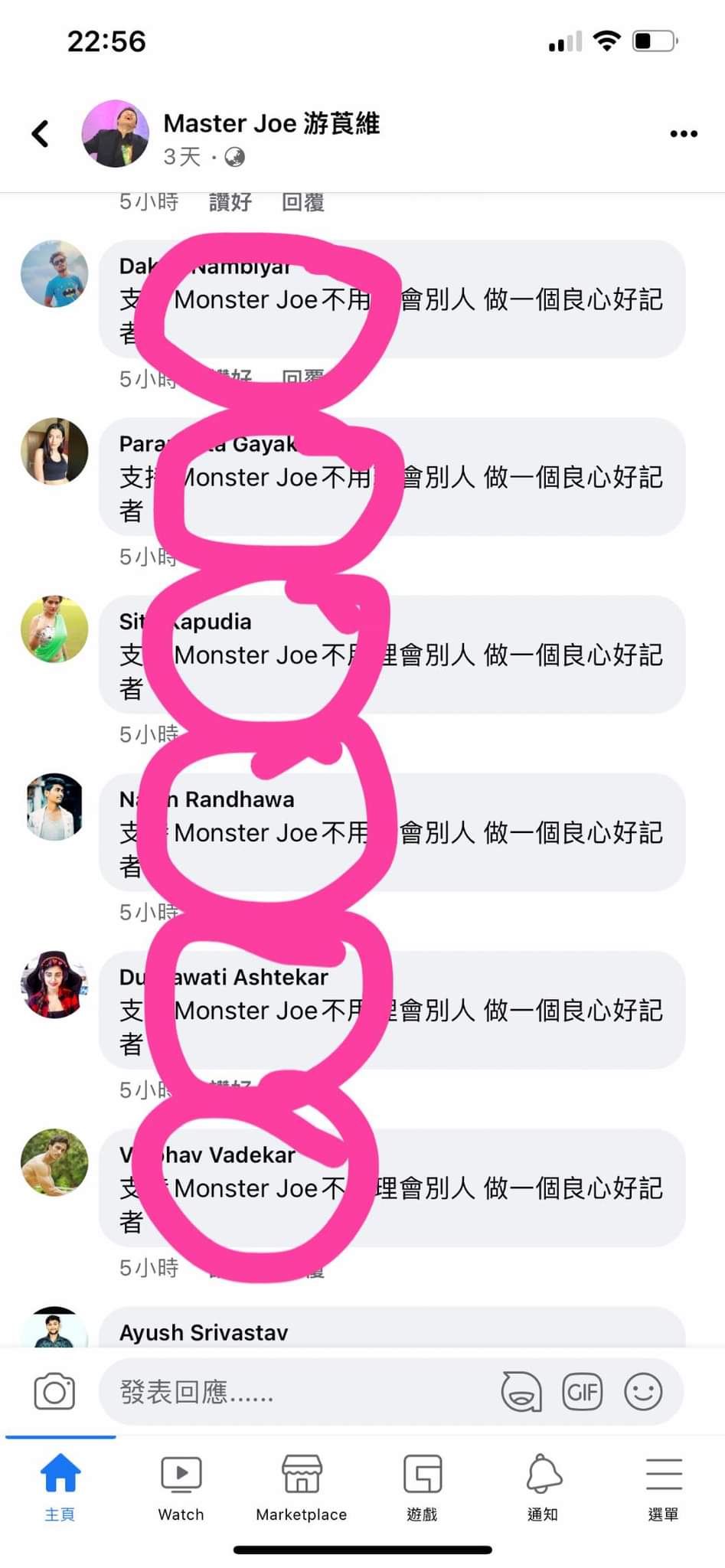
Task: Open the emoji picker
Action: (643, 1391)
